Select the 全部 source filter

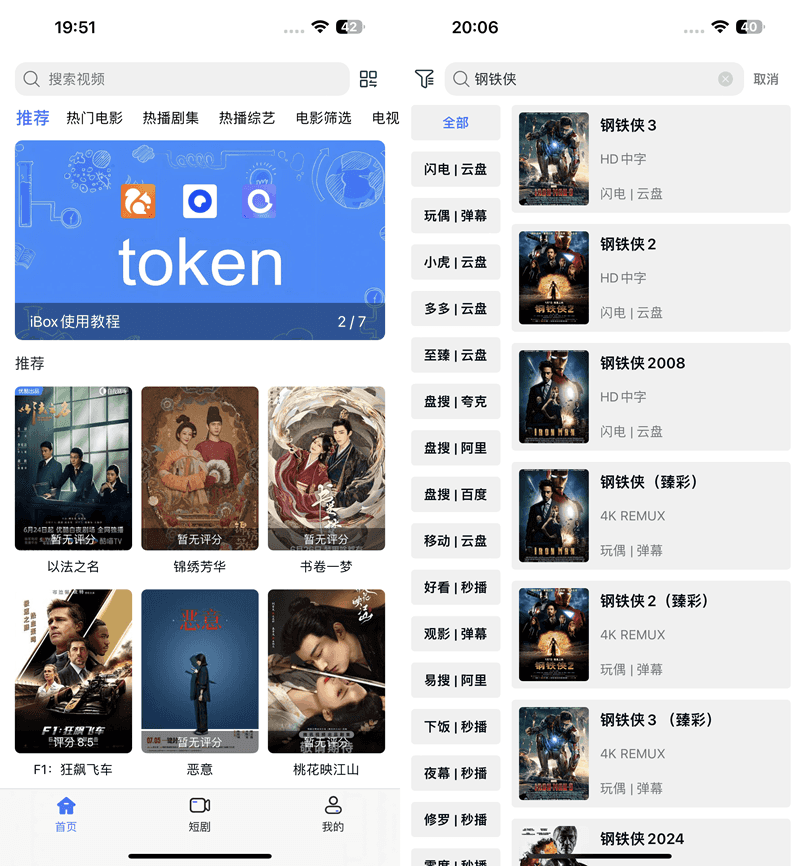tap(455, 123)
